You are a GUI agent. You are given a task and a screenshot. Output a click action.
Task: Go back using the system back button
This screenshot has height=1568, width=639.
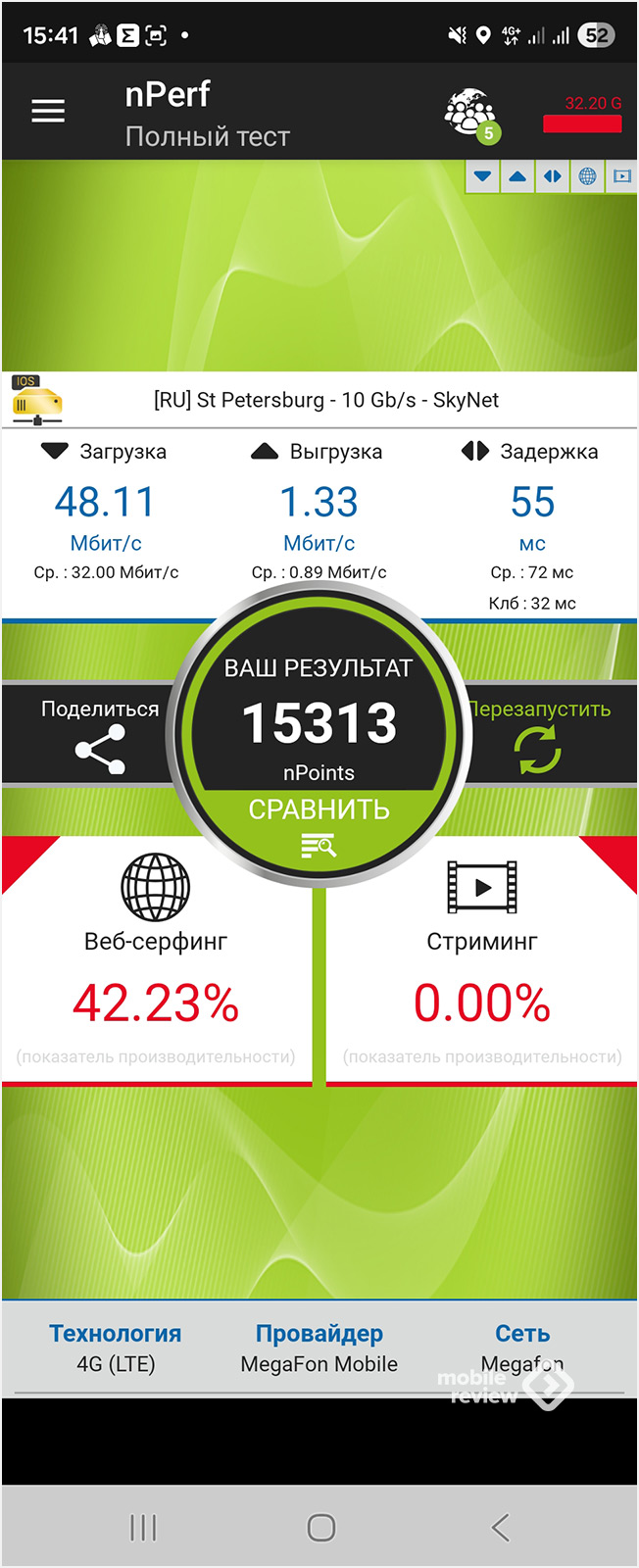click(x=500, y=1527)
